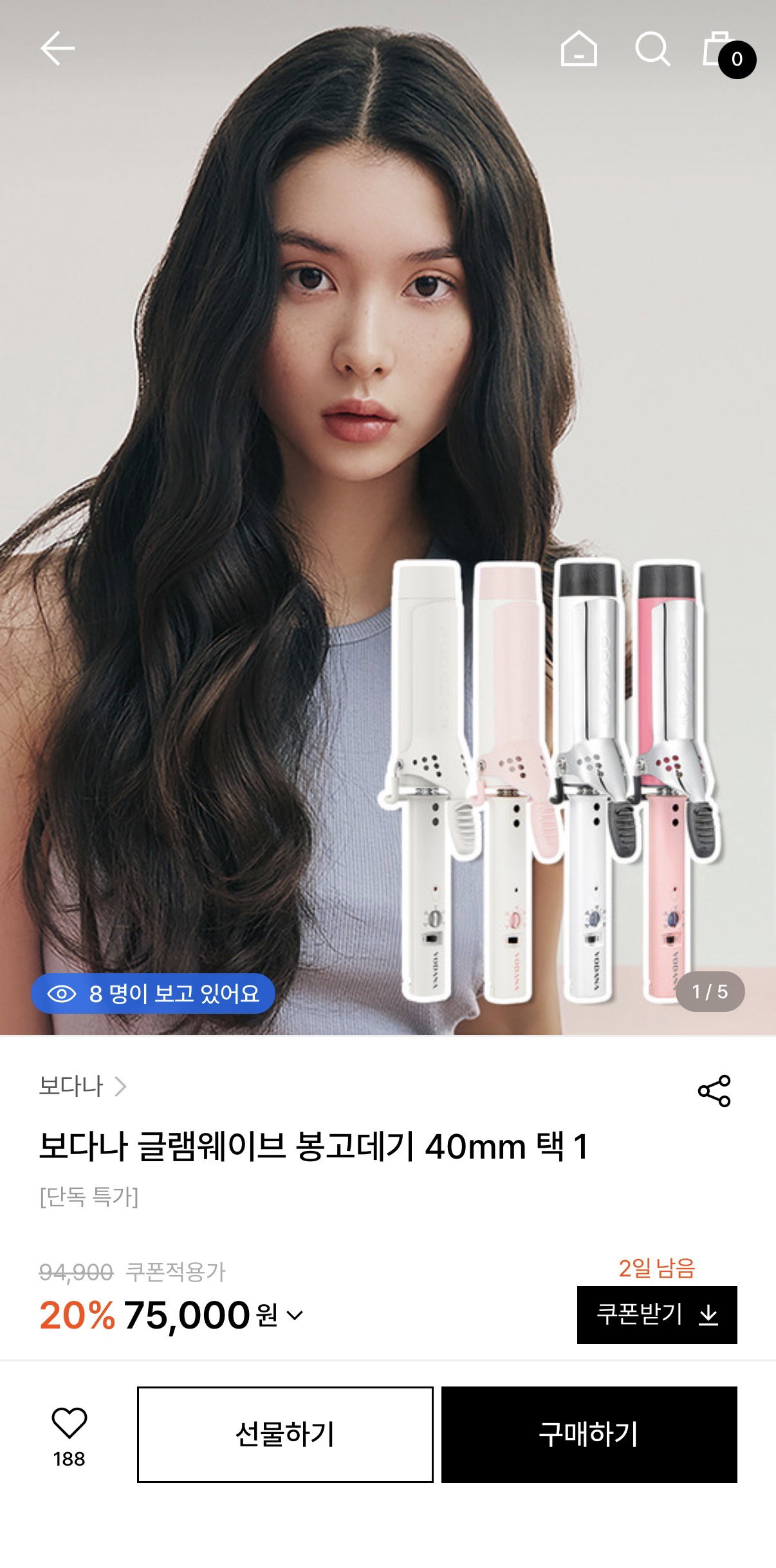Open the main product image
The image size is (776, 1568).
point(388,518)
